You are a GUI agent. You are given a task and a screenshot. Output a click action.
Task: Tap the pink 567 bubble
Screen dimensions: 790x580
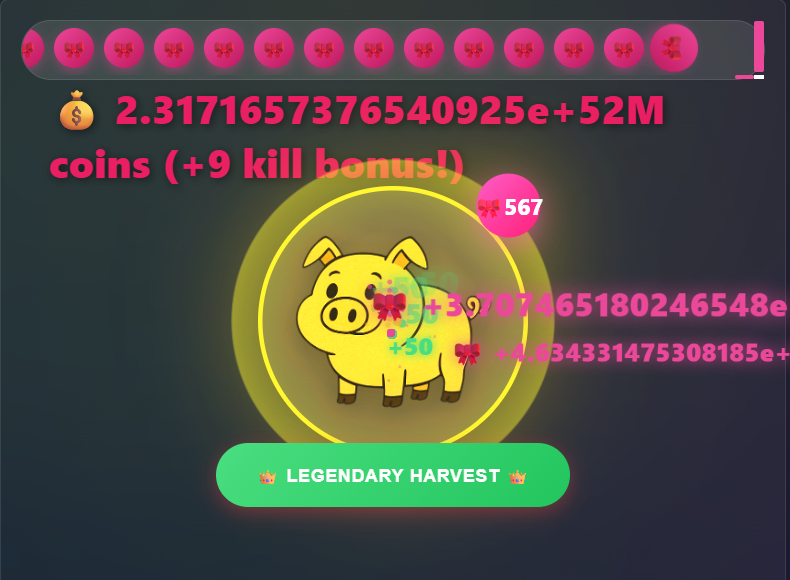click(x=509, y=206)
